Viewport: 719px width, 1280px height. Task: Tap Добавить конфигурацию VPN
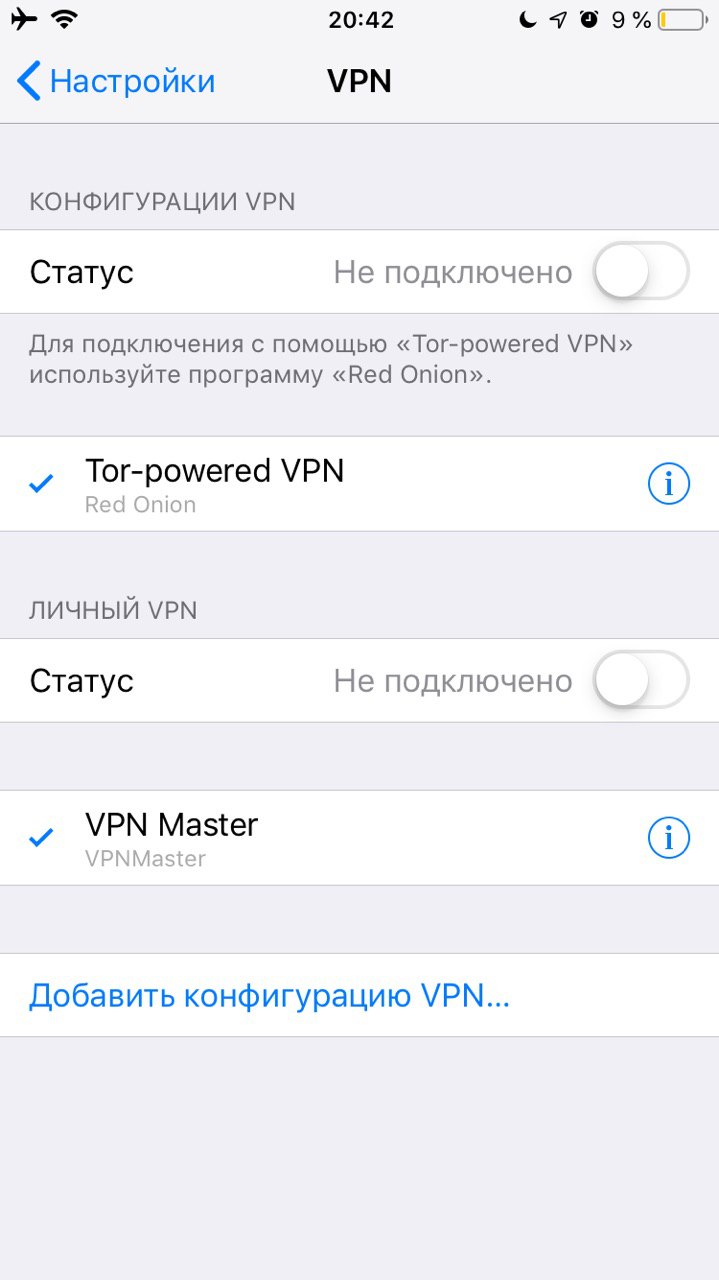pos(359,996)
